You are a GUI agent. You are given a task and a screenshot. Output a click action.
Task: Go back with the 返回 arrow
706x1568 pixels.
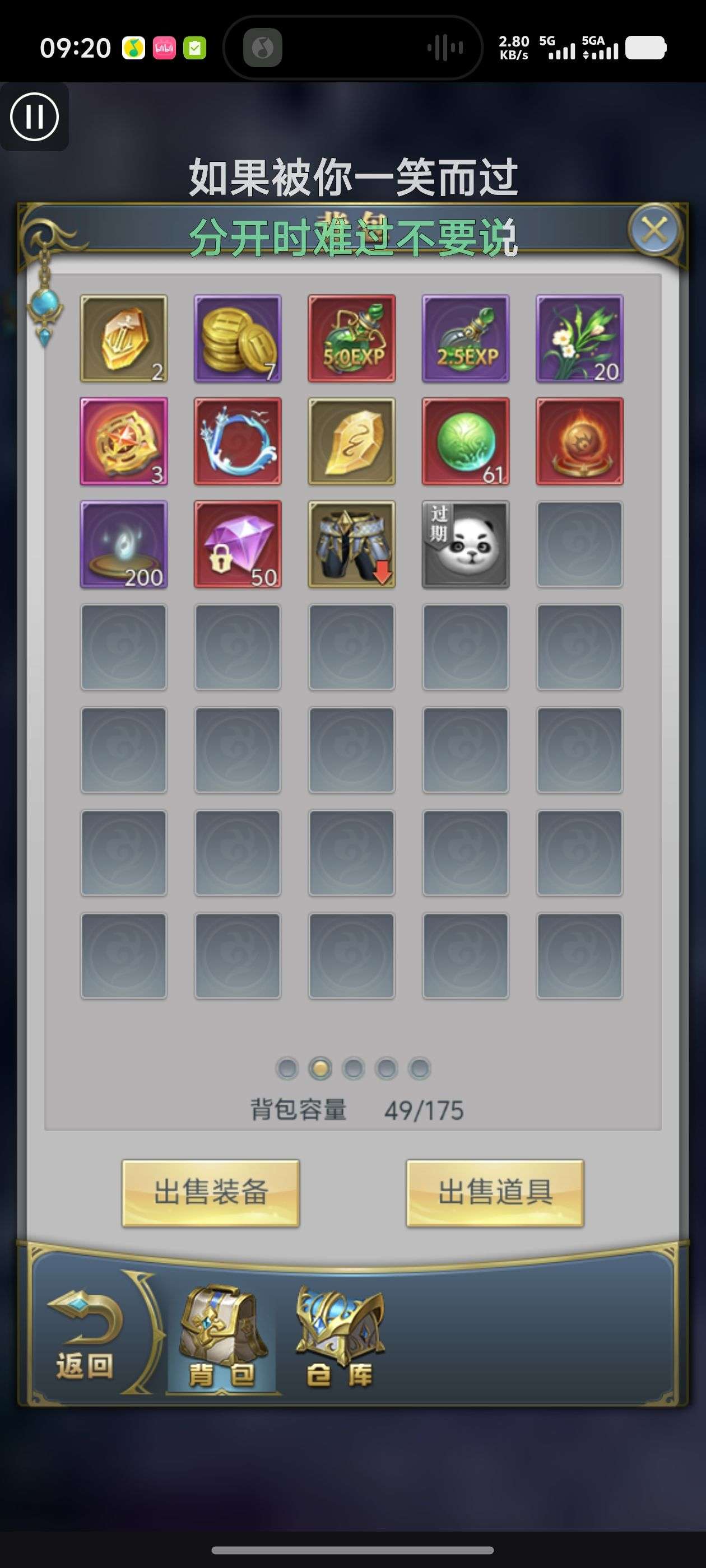(x=85, y=1336)
